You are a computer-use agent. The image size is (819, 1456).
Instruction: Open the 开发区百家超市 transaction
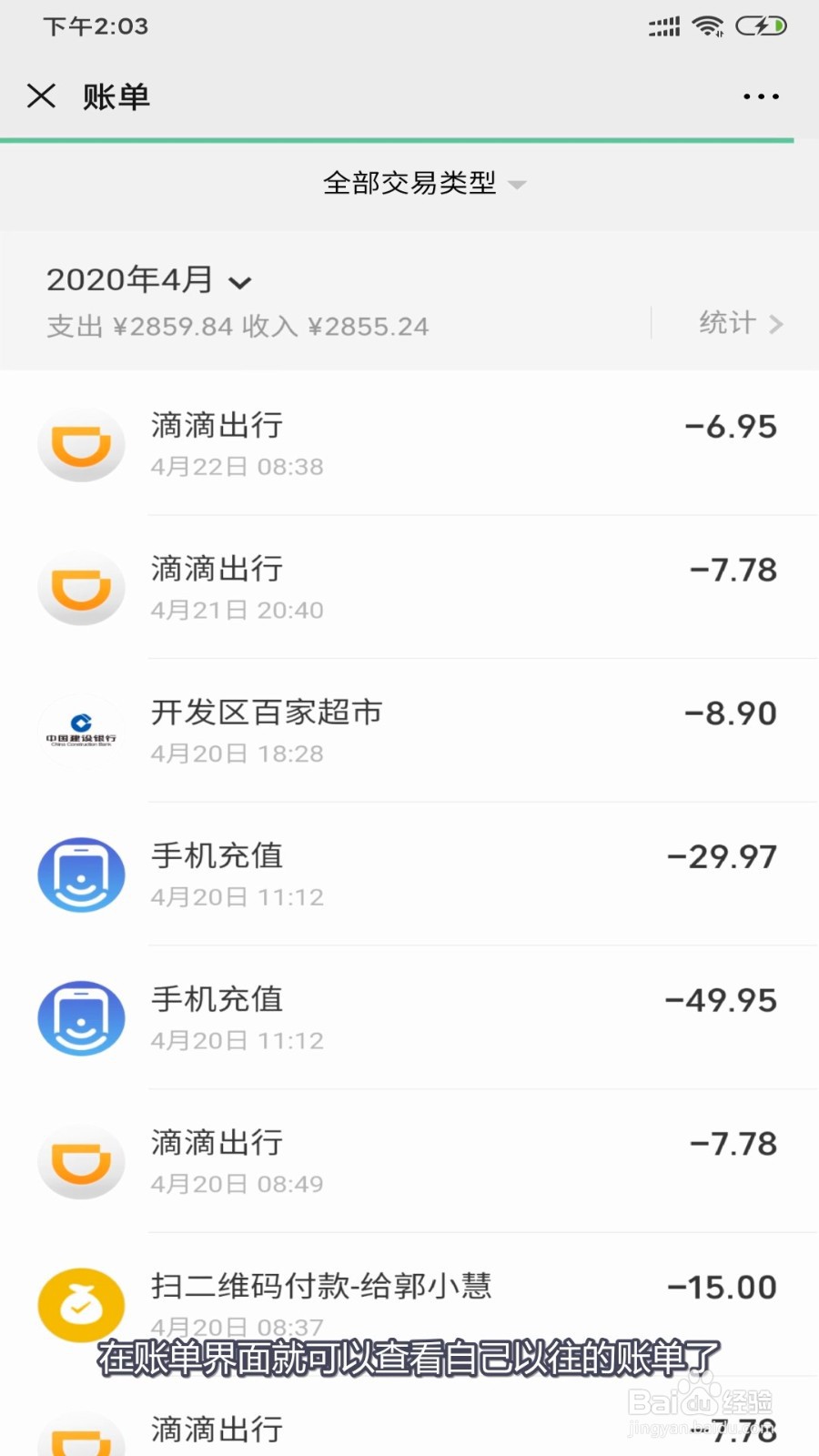pyautogui.click(x=409, y=731)
